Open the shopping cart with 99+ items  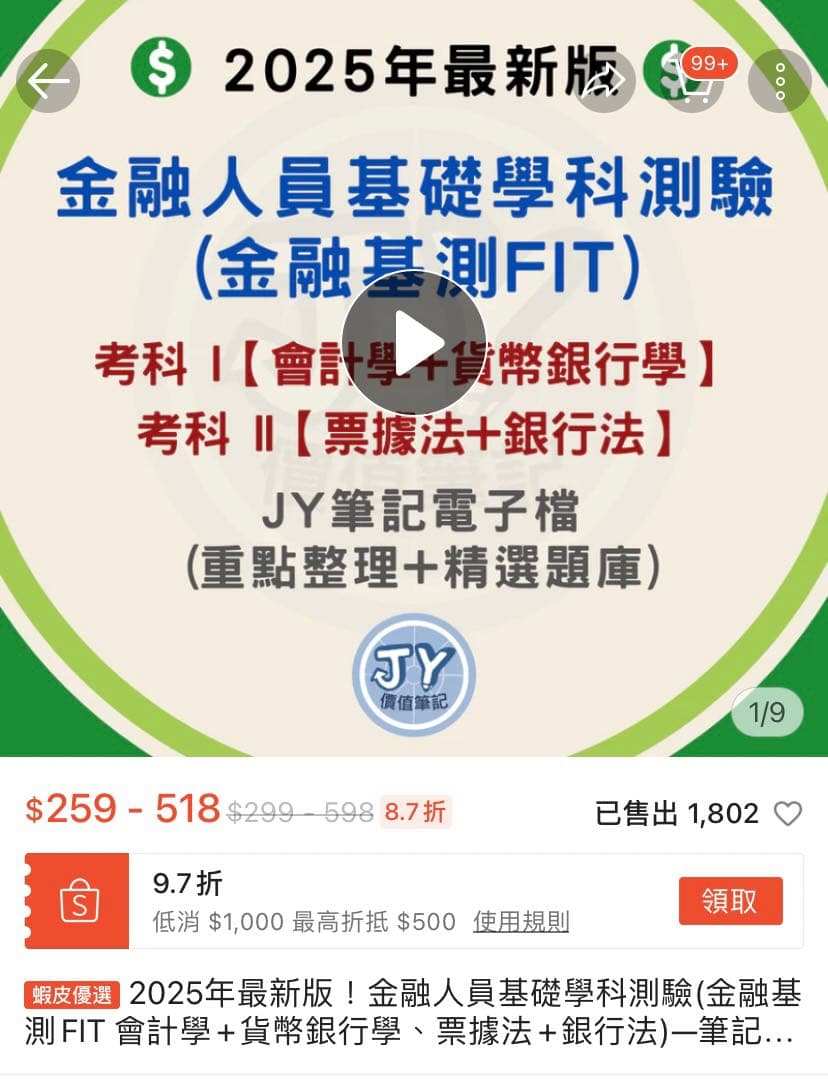[695, 85]
